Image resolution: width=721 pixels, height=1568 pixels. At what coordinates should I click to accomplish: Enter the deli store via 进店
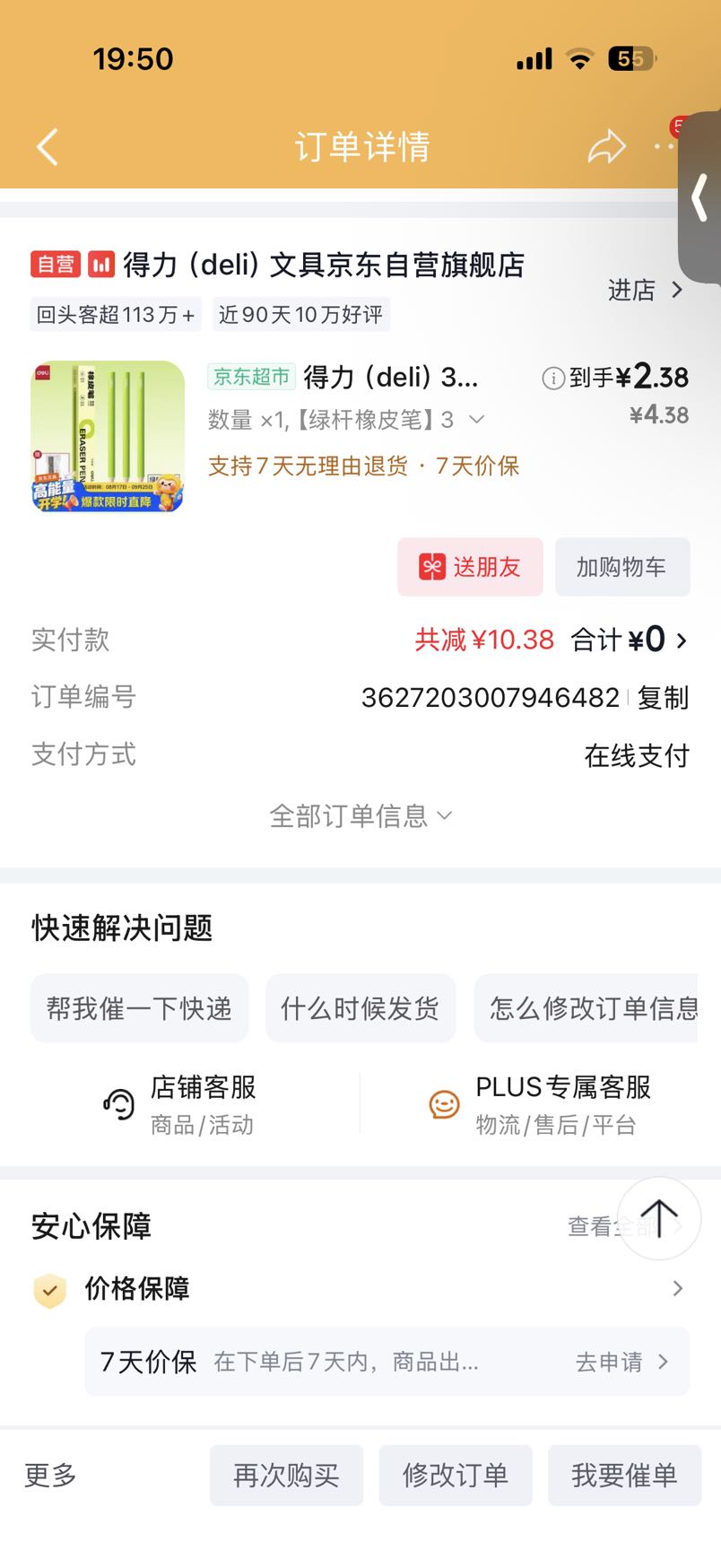(646, 290)
